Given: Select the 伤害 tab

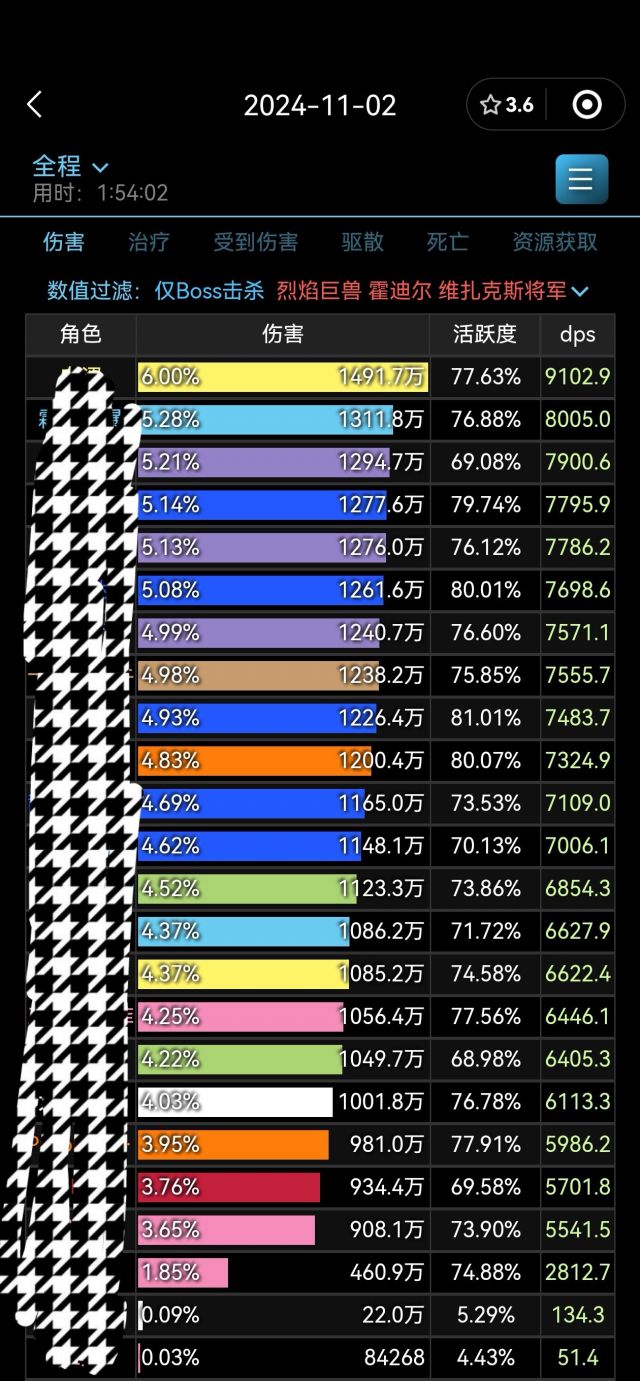Looking at the screenshot, I should point(64,242).
